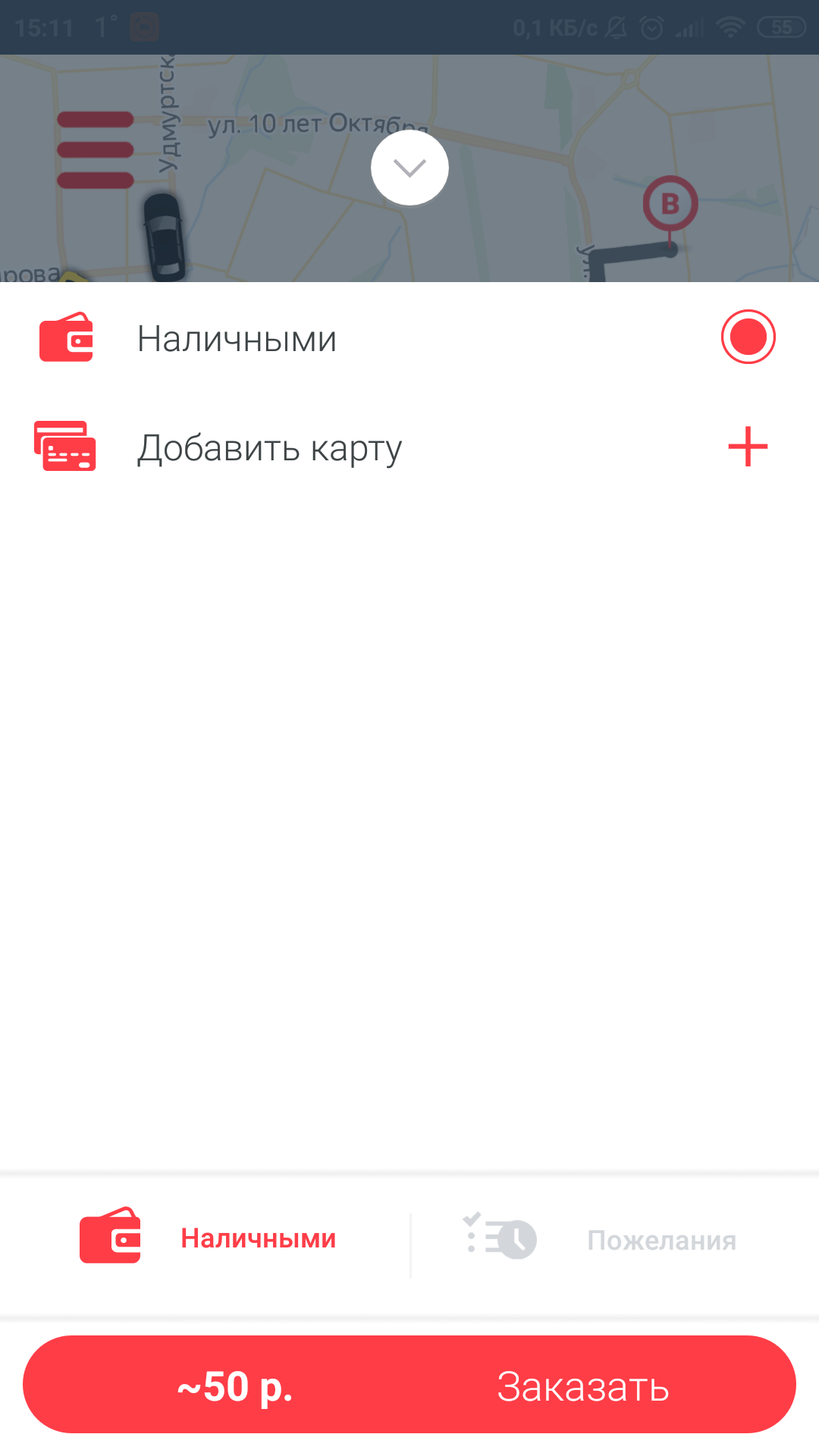This screenshot has width=819, height=1456.
Task: Open the hamburger menu
Action: [96, 149]
